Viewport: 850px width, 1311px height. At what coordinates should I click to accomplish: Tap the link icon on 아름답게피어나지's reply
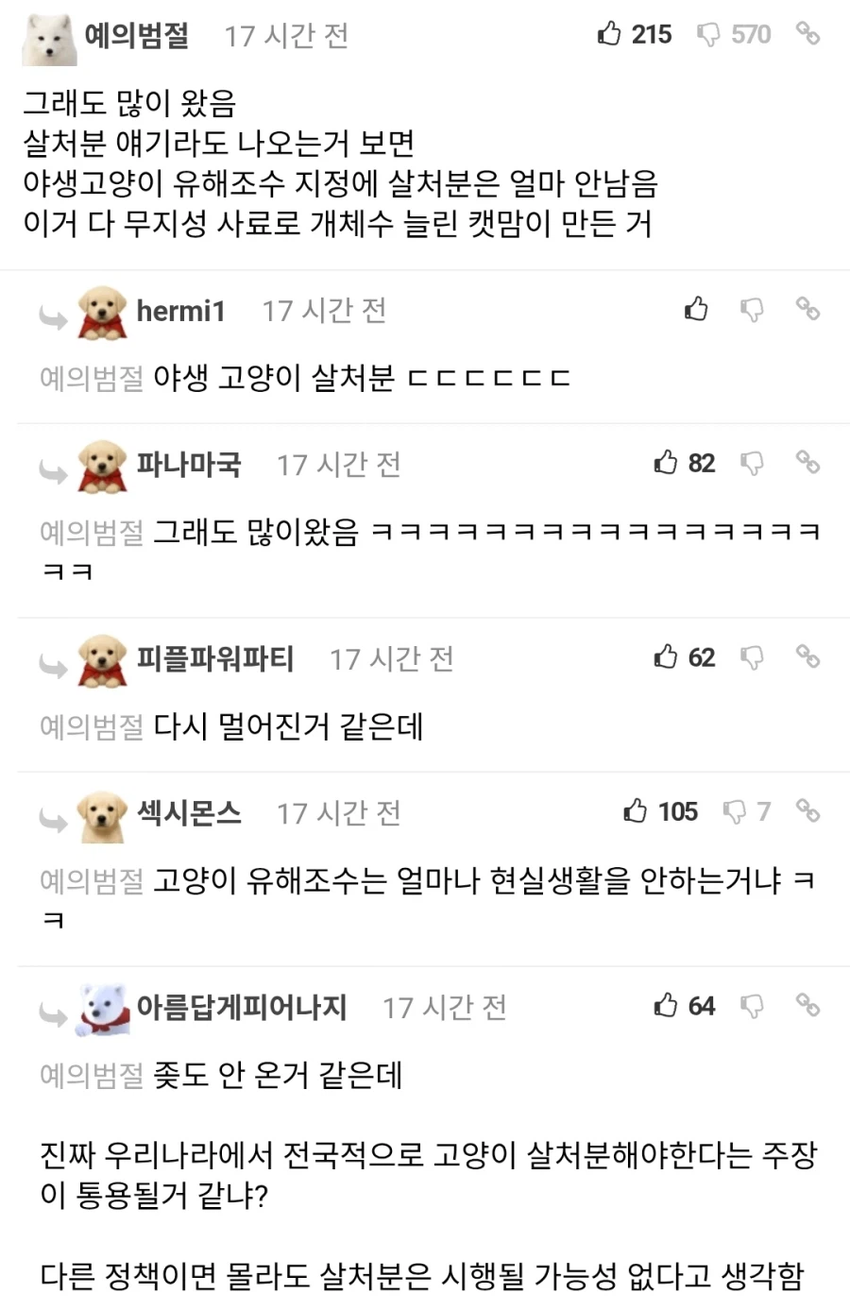click(808, 1004)
